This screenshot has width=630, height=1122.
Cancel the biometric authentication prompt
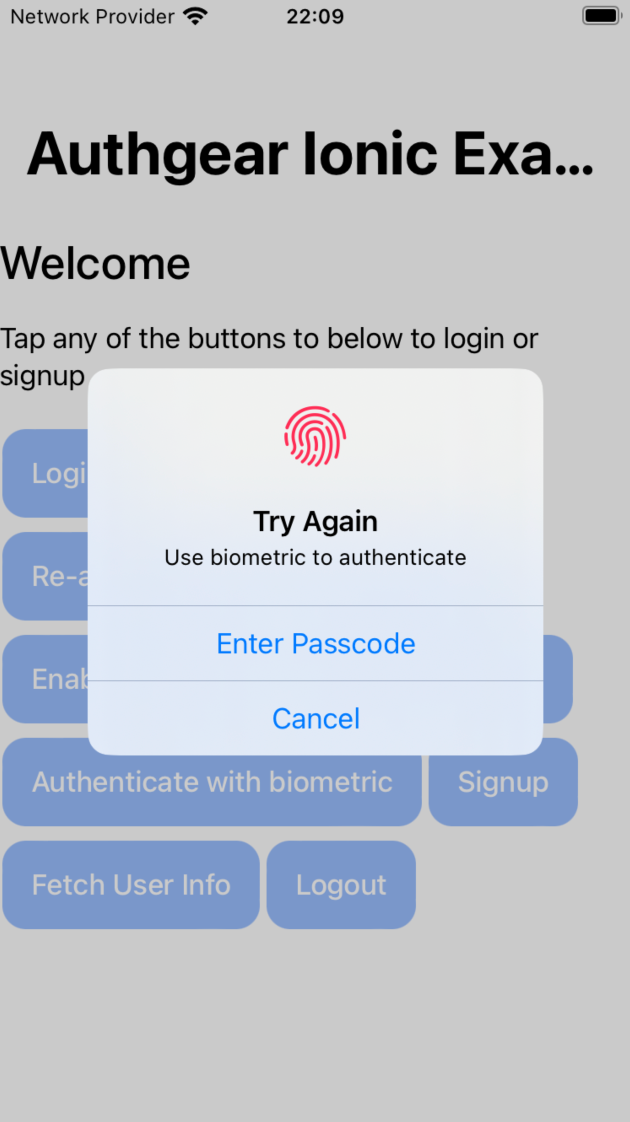pyautogui.click(x=316, y=718)
